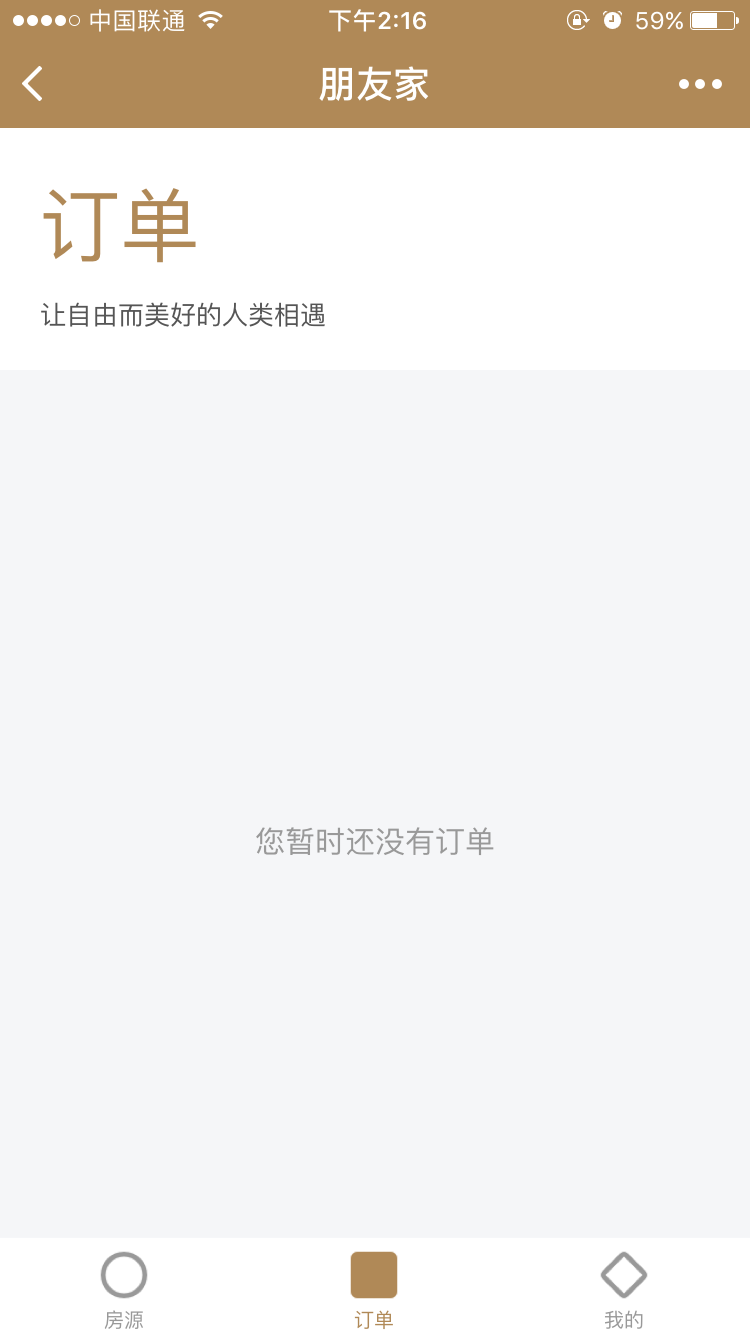Select the 订单 tab

click(374, 1288)
